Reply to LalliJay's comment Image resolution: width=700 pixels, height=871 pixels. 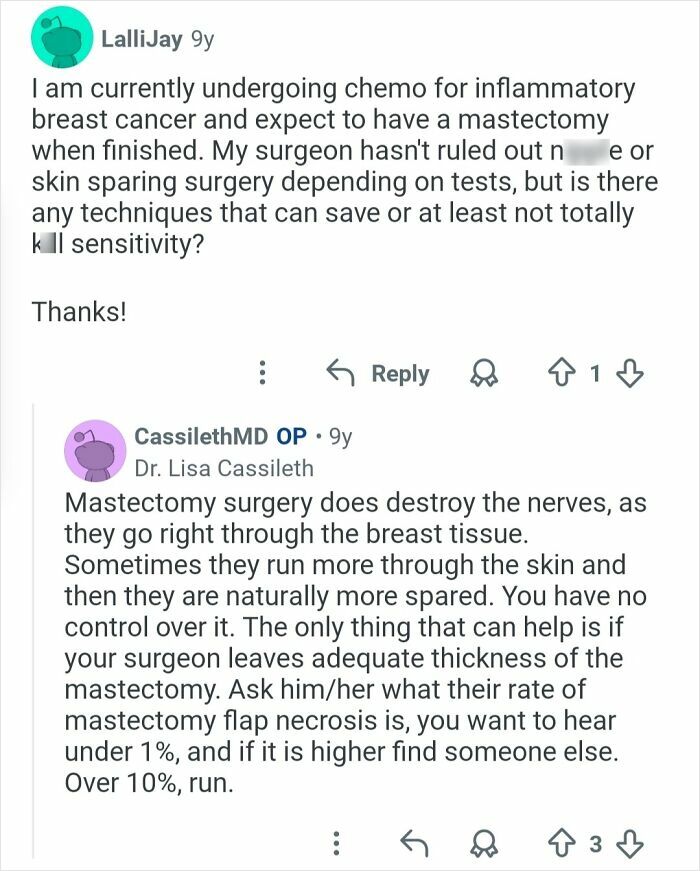tap(380, 374)
